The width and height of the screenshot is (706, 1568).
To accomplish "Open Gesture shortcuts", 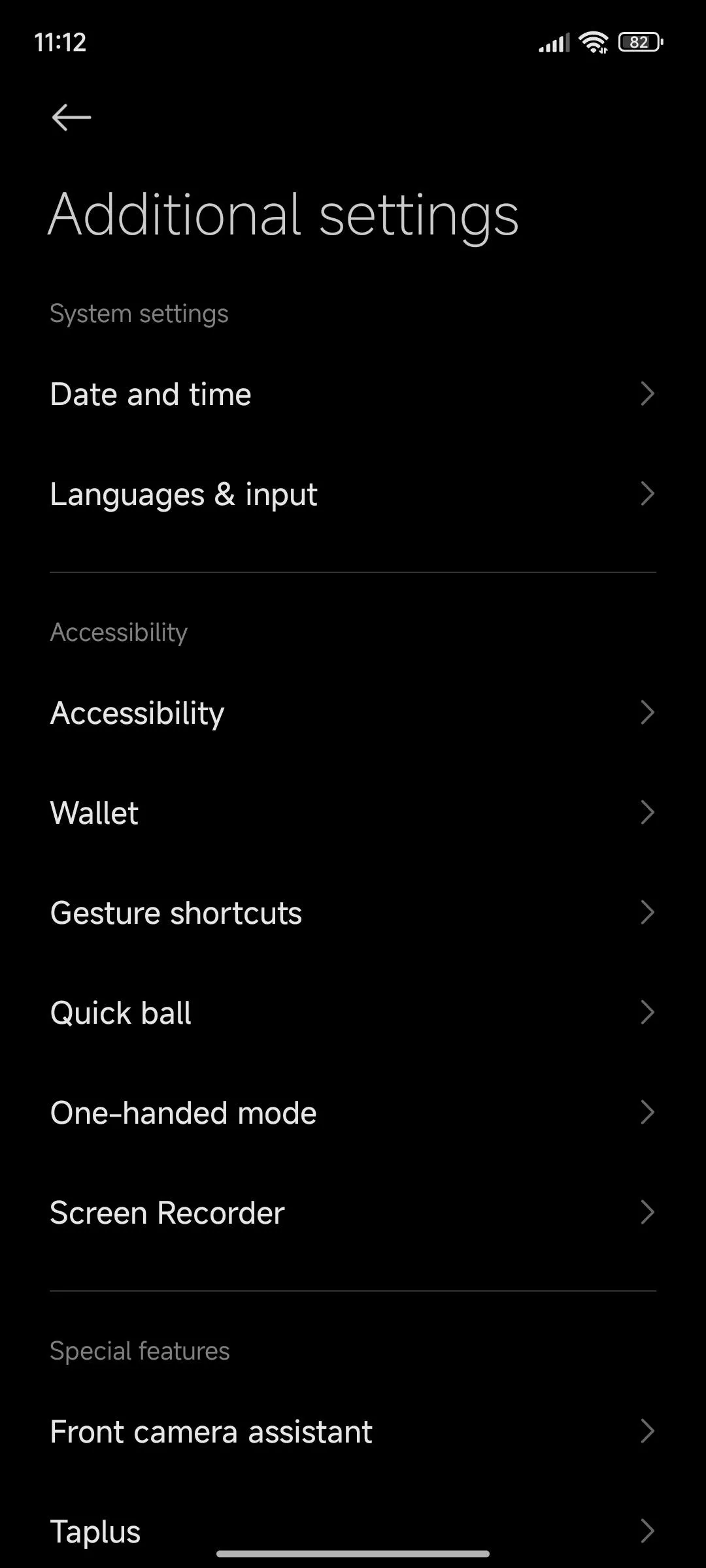I will click(x=353, y=912).
